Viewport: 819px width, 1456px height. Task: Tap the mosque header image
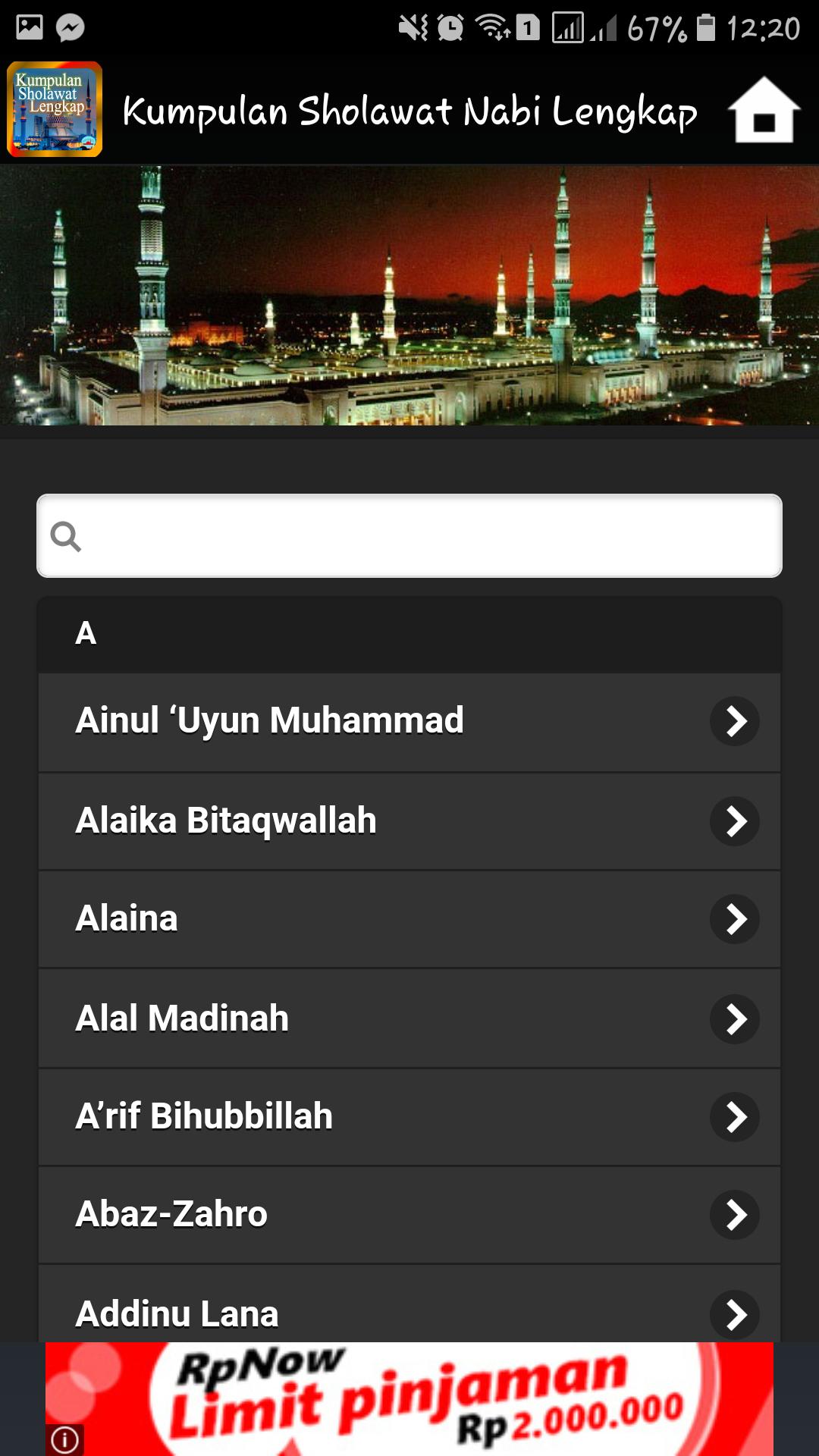click(409, 296)
